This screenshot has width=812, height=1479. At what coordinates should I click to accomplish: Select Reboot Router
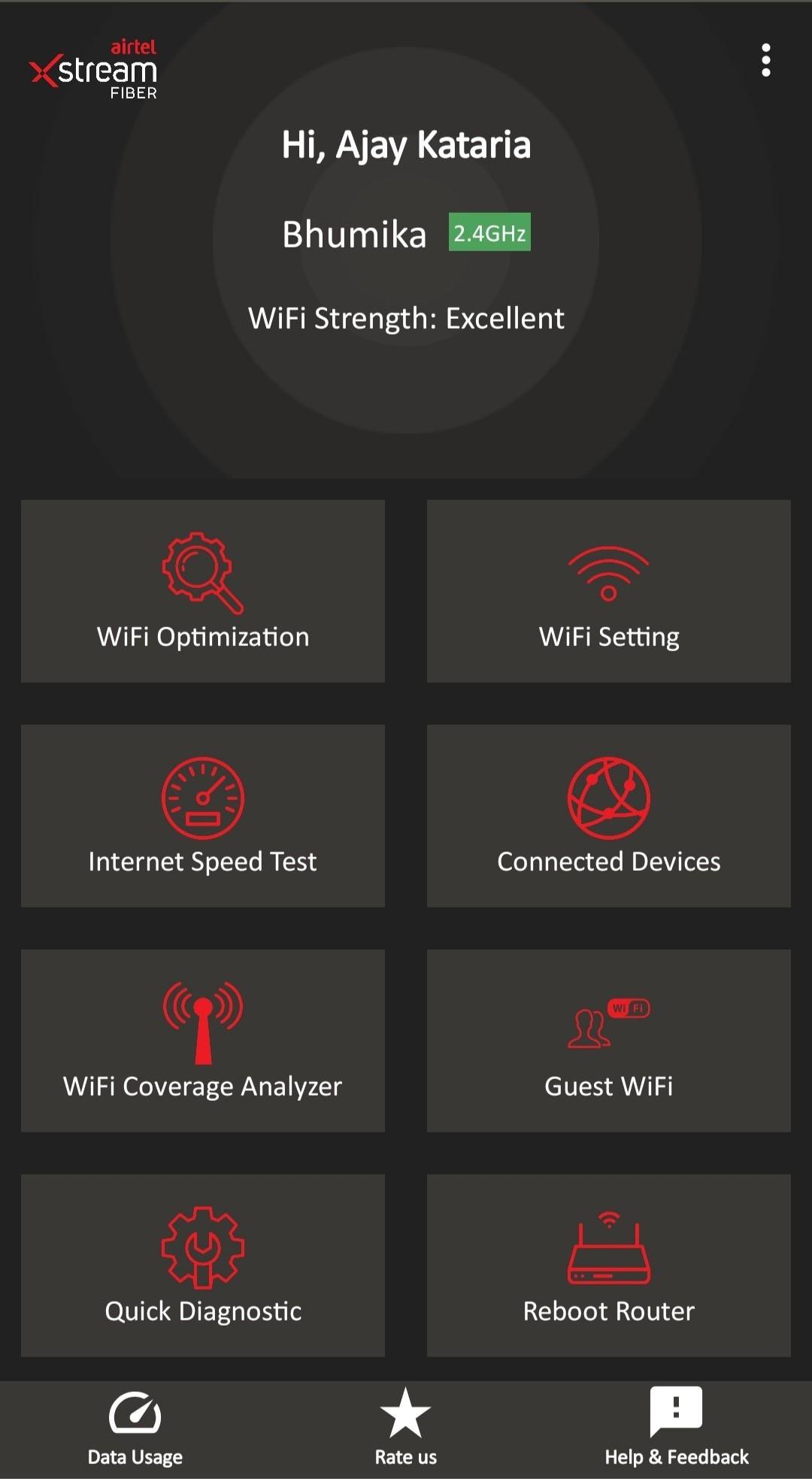[609, 1265]
